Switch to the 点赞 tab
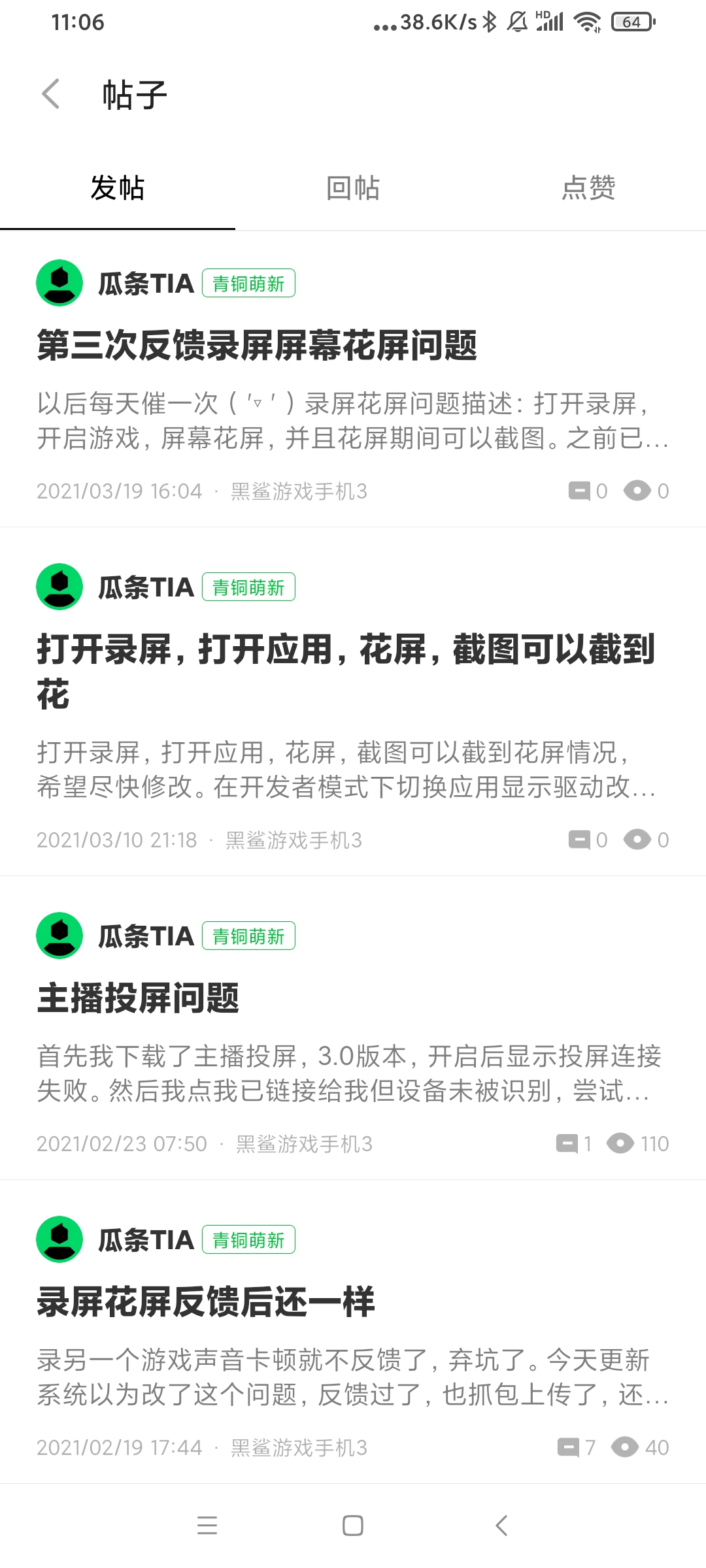 pyautogui.click(x=588, y=188)
